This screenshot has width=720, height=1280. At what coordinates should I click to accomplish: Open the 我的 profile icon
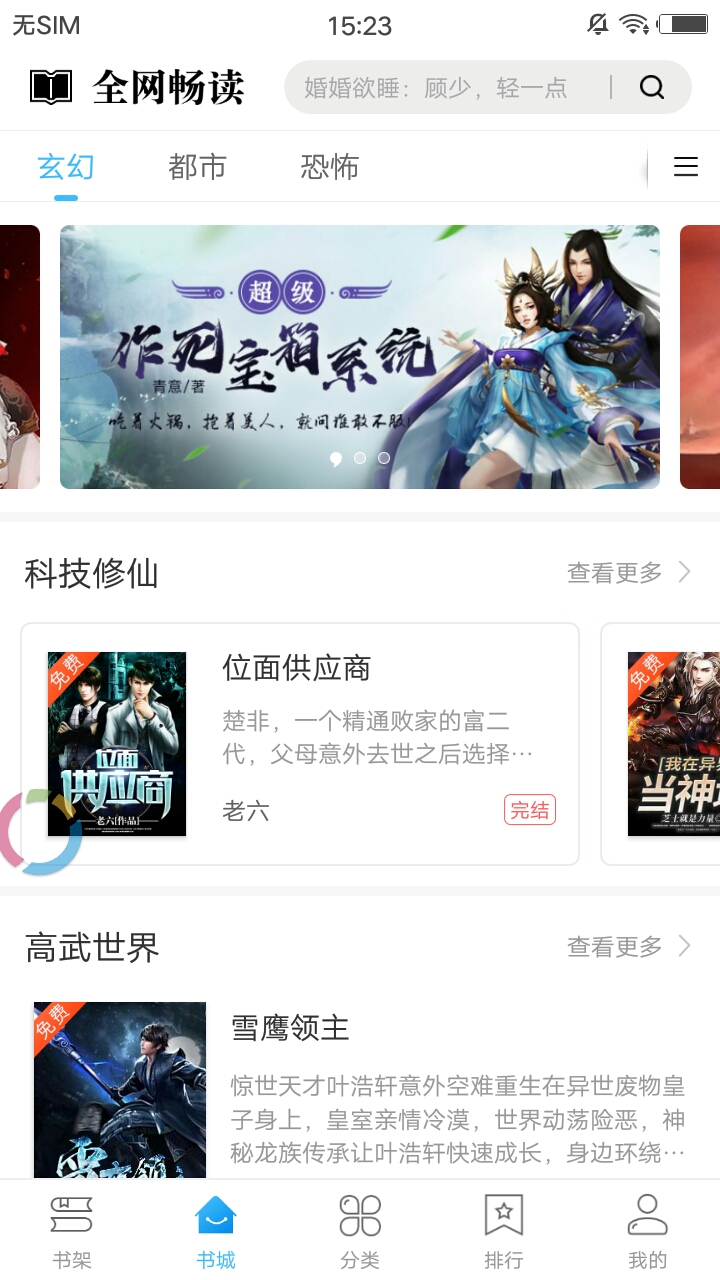pos(647,1213)
